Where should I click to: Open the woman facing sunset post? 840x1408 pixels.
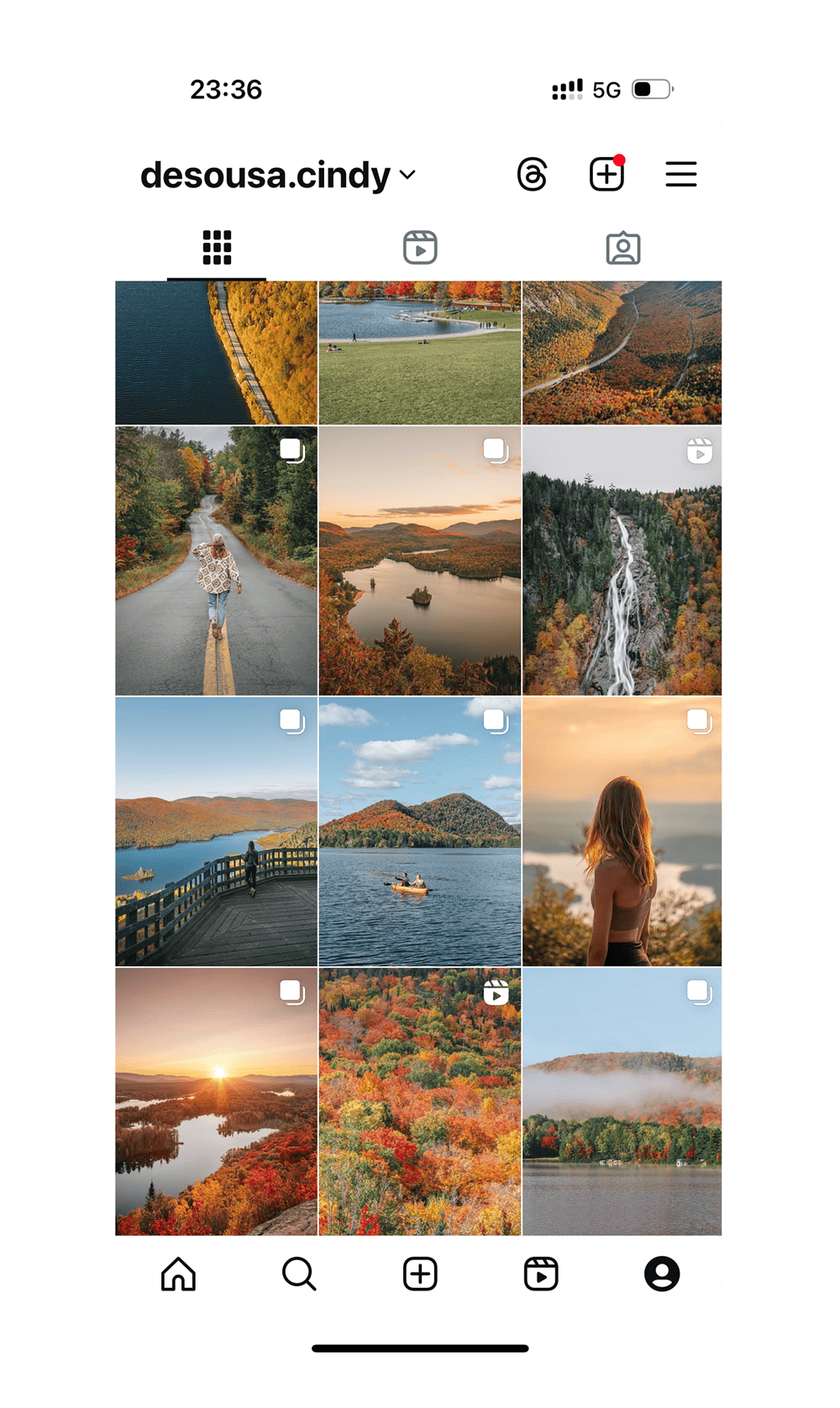click(x=622, y=832)
